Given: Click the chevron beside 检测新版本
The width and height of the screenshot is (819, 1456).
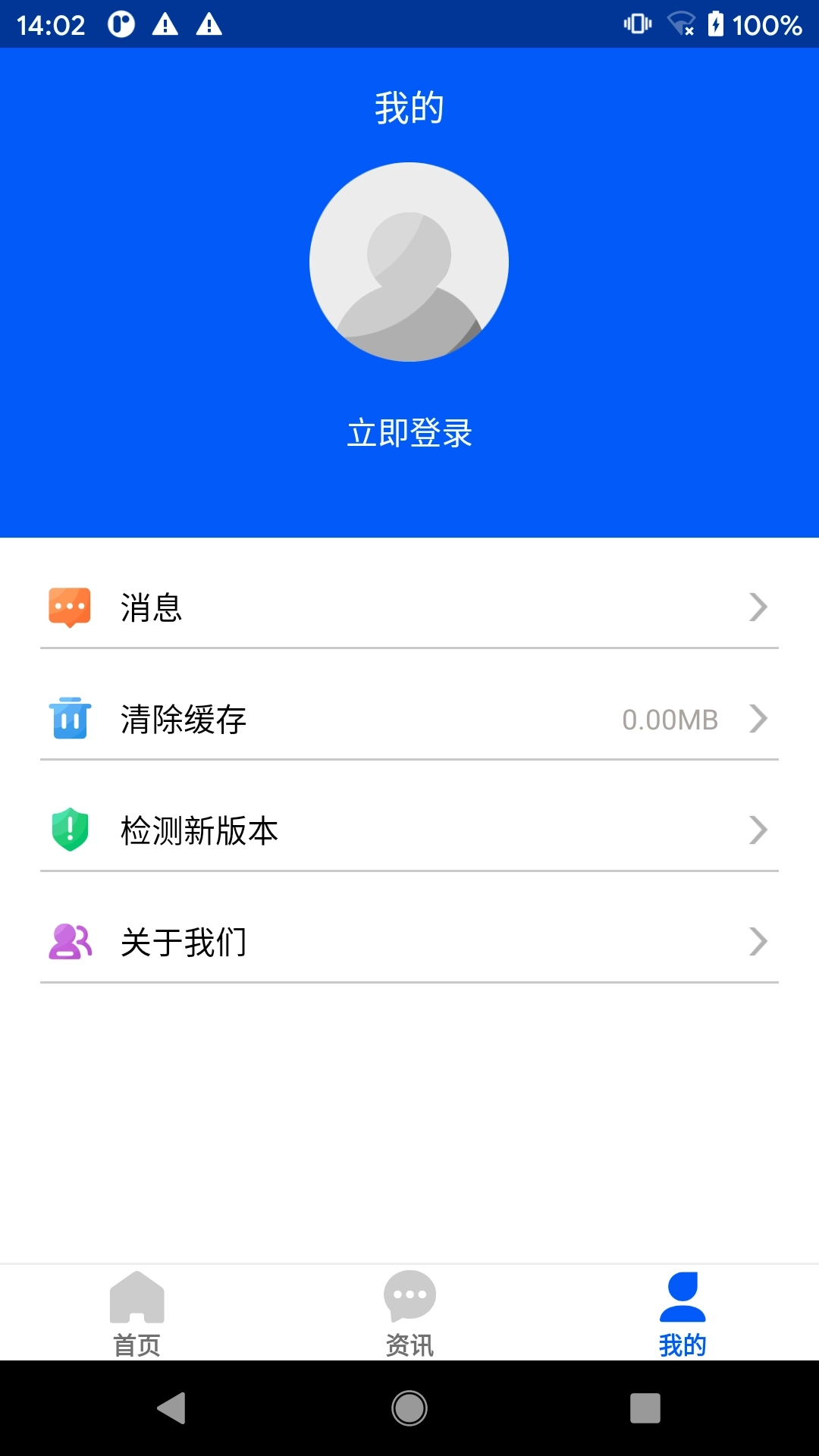Looking at the screenshot, I should coord(758,830).
